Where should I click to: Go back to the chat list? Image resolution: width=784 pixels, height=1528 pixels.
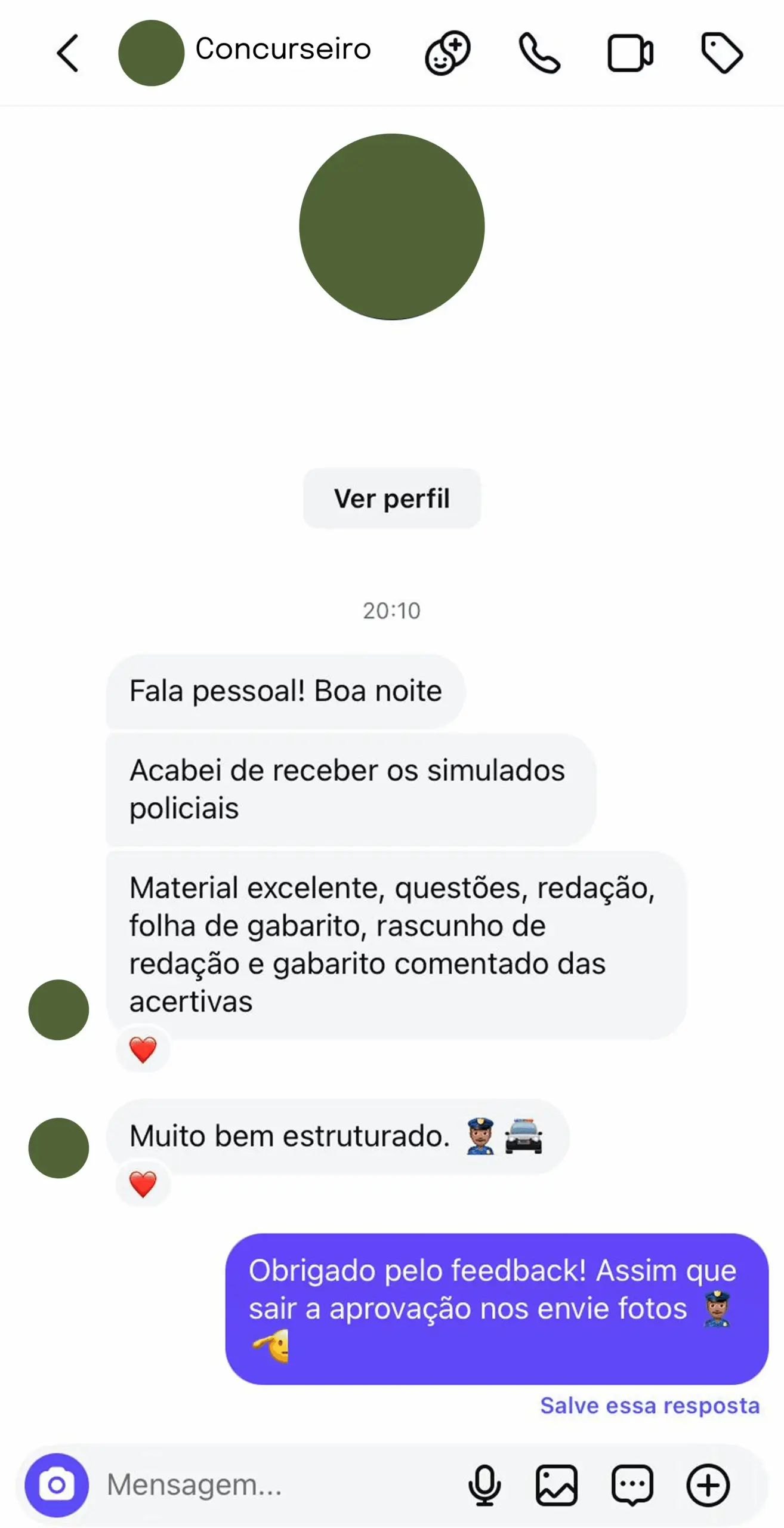(67, 53)
